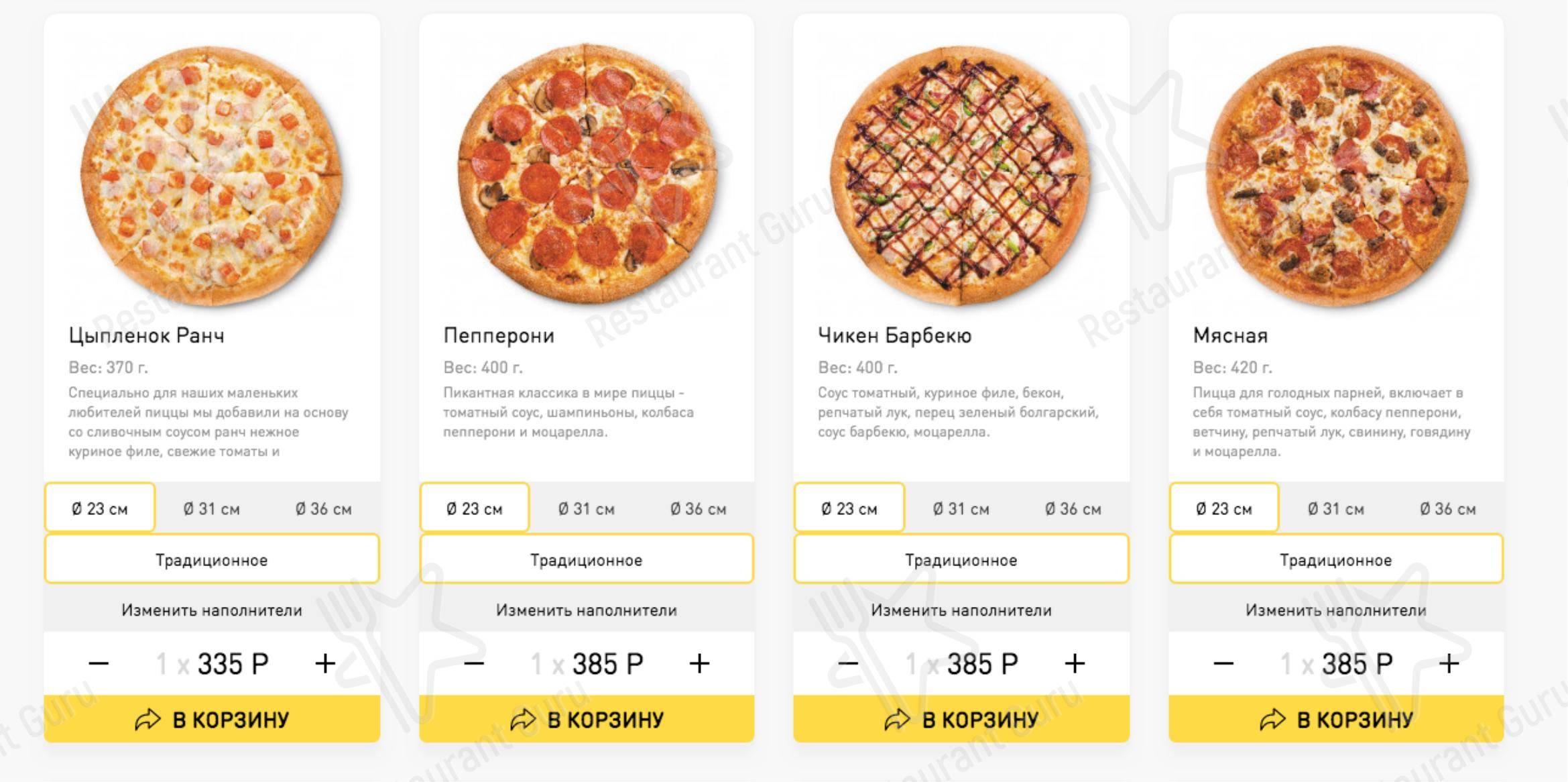This screenshot has width=1568, height=782.
Task: Select 31 см size for Чикен Барбекю
Action: pos(961,508)
